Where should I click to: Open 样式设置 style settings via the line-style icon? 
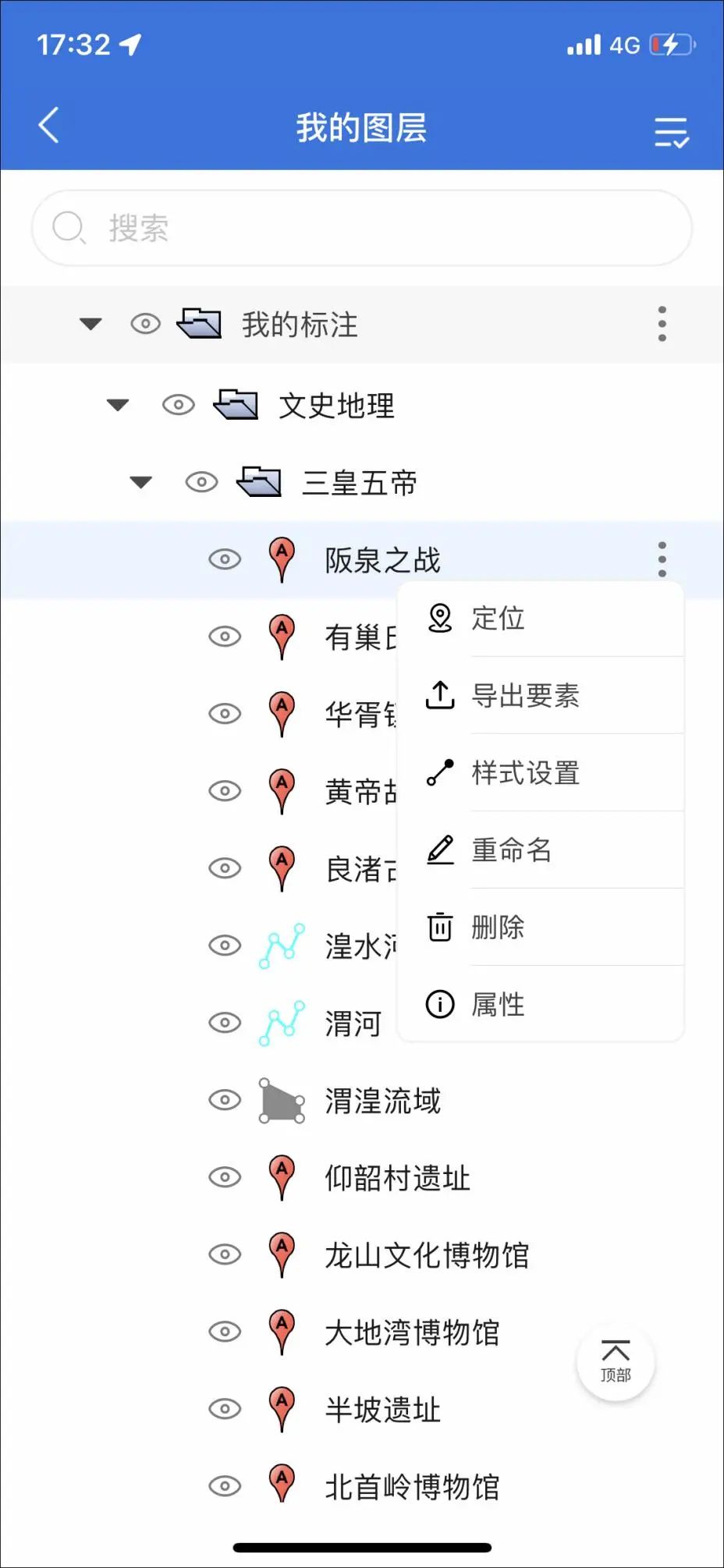[x=439, y=772]
